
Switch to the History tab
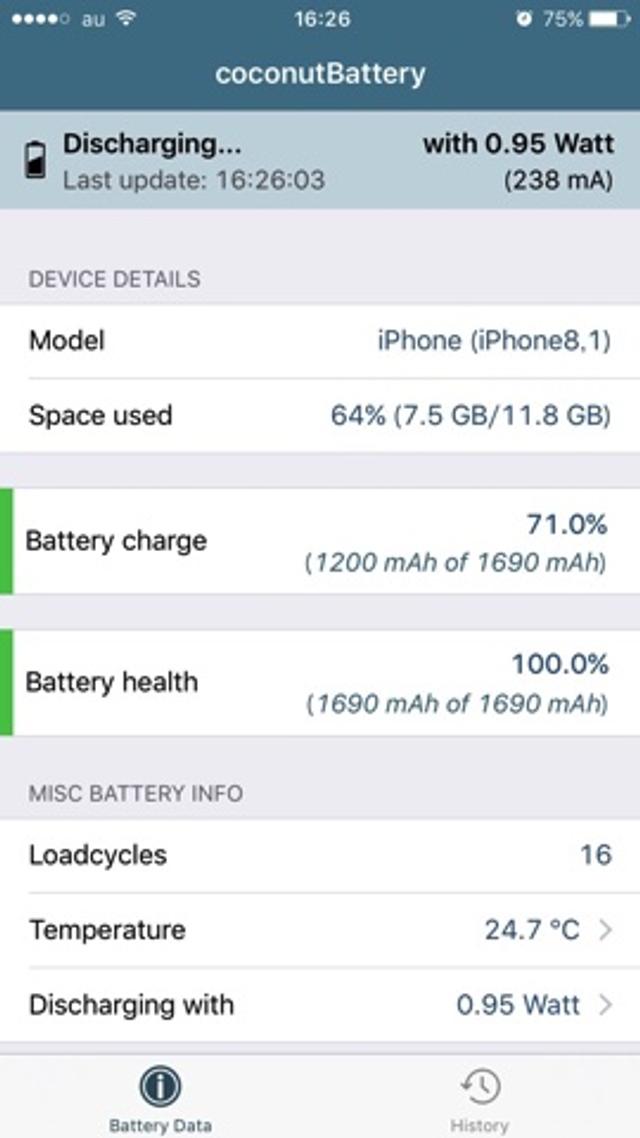pos(480,1098)
